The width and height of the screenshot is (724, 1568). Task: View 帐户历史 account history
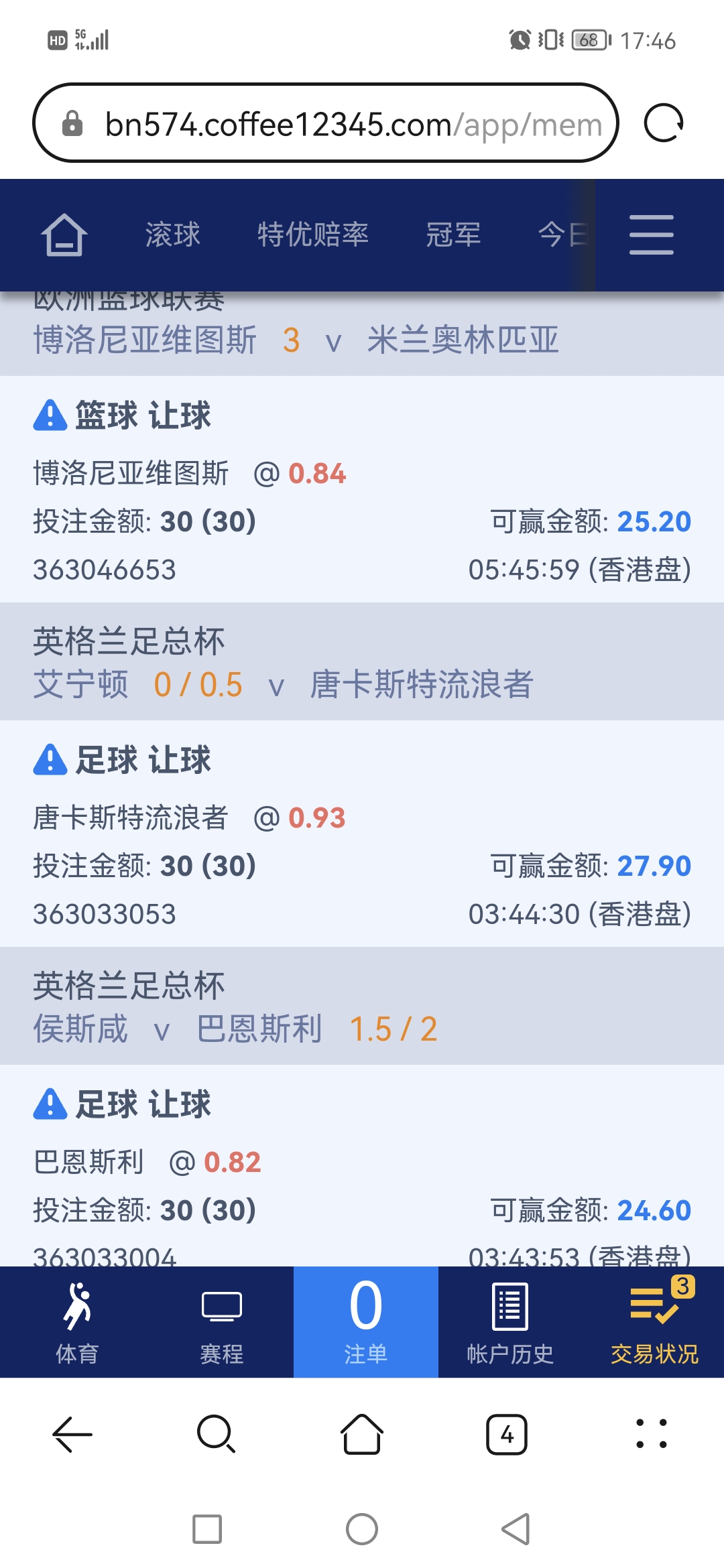pyautogui.click(x=510, y=1323)
